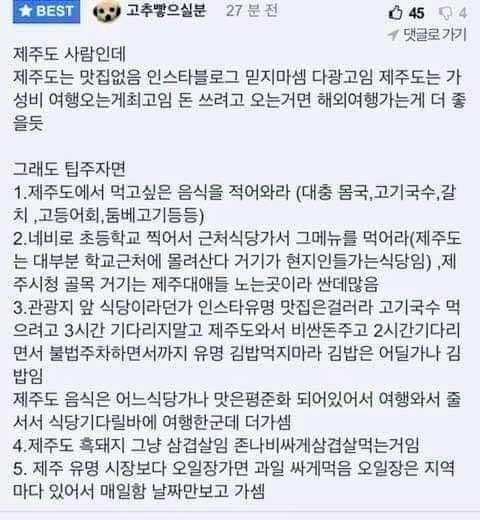Dislike the comment with the thumbs-down icon

click(x=445, y=13)
